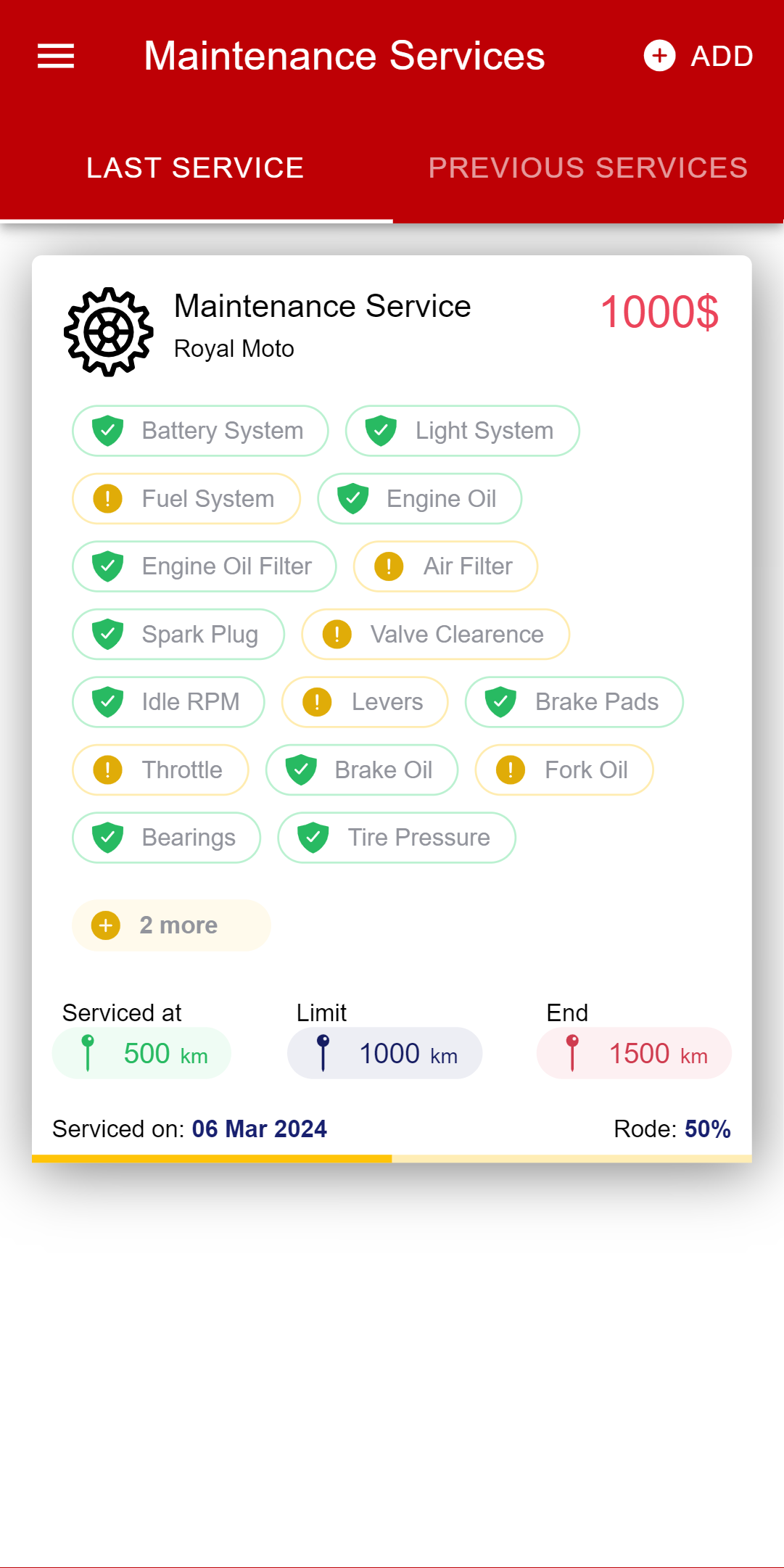Click the blue Limit location pin
Viewport: 784px width, 1568px height.
(x=324, y=1052)
